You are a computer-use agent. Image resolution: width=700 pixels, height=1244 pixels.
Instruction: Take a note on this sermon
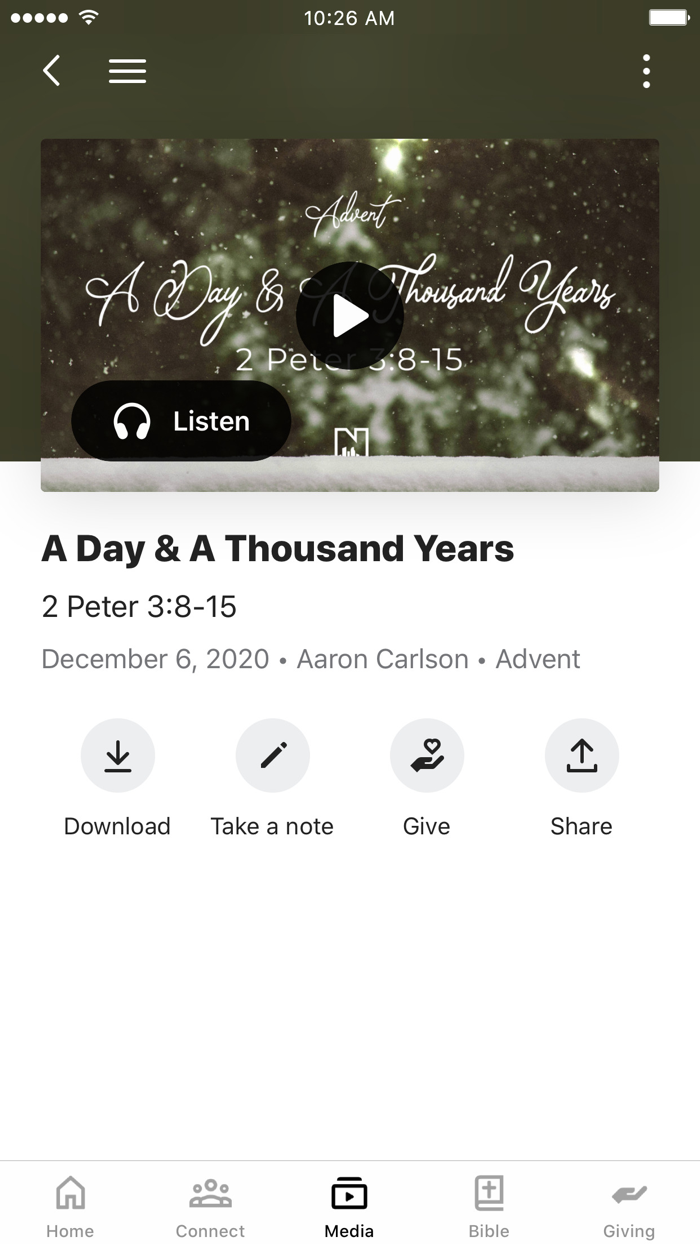pos(272,778)
